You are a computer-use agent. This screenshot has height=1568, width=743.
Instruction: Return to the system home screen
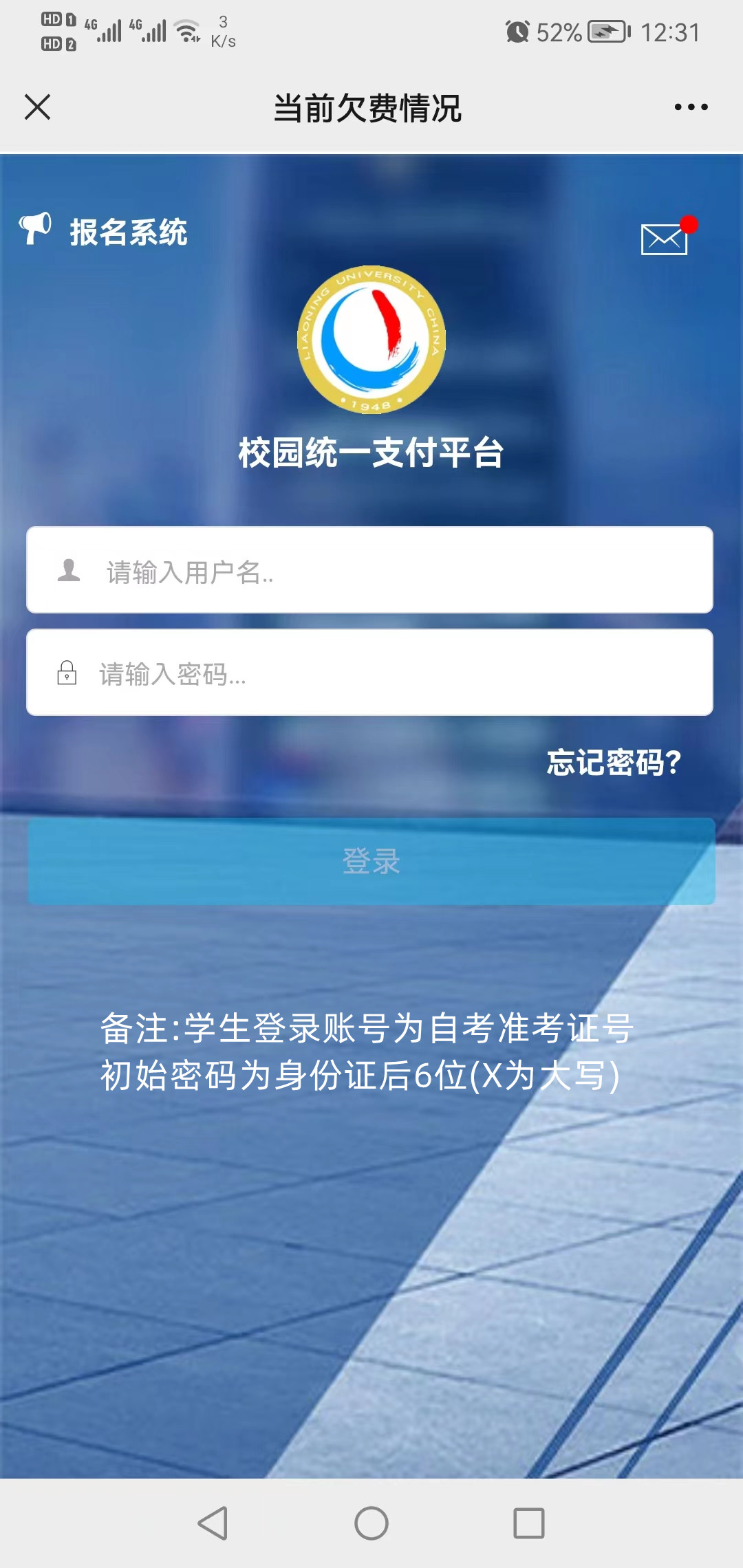click(x=371, y=1523)
